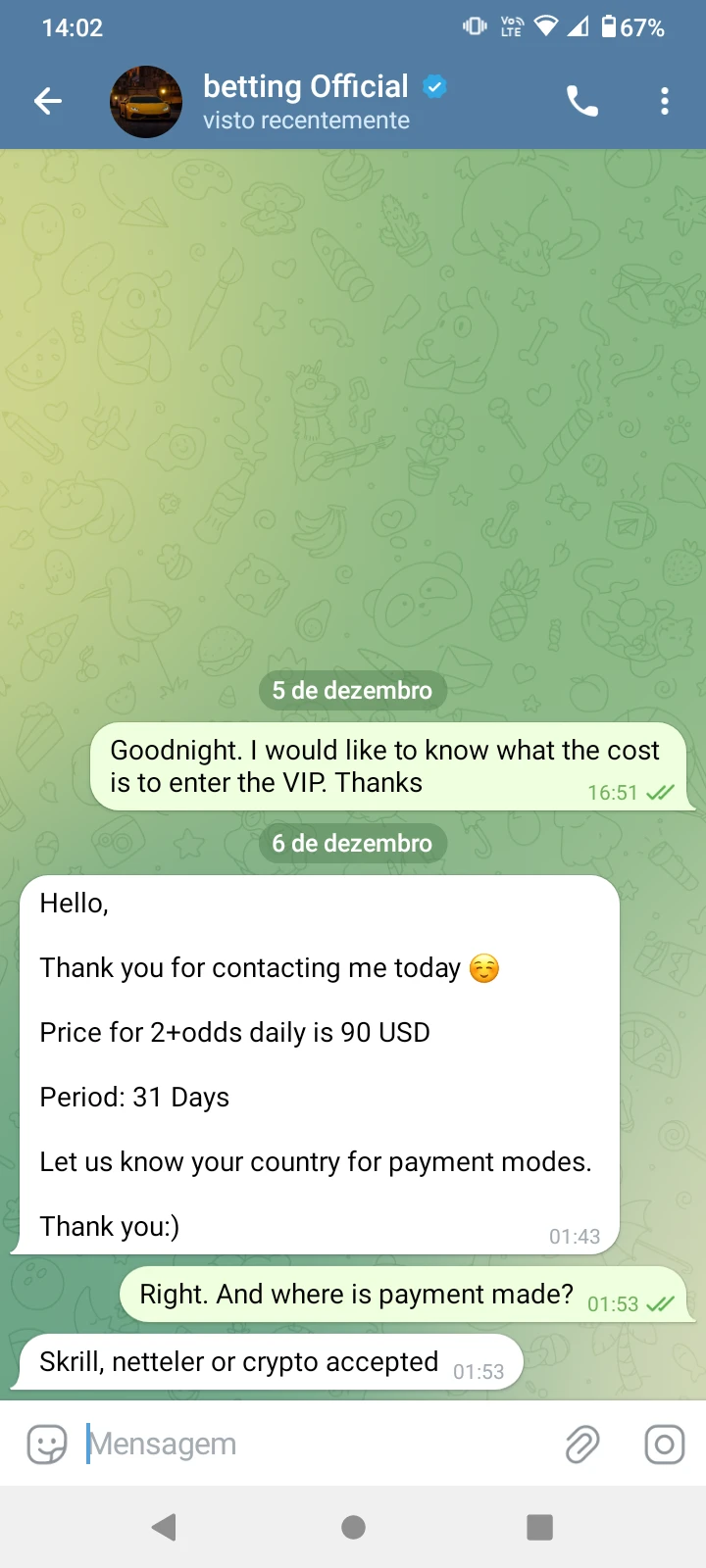Open the '6 de dezembro' date chip

point(353,843)
